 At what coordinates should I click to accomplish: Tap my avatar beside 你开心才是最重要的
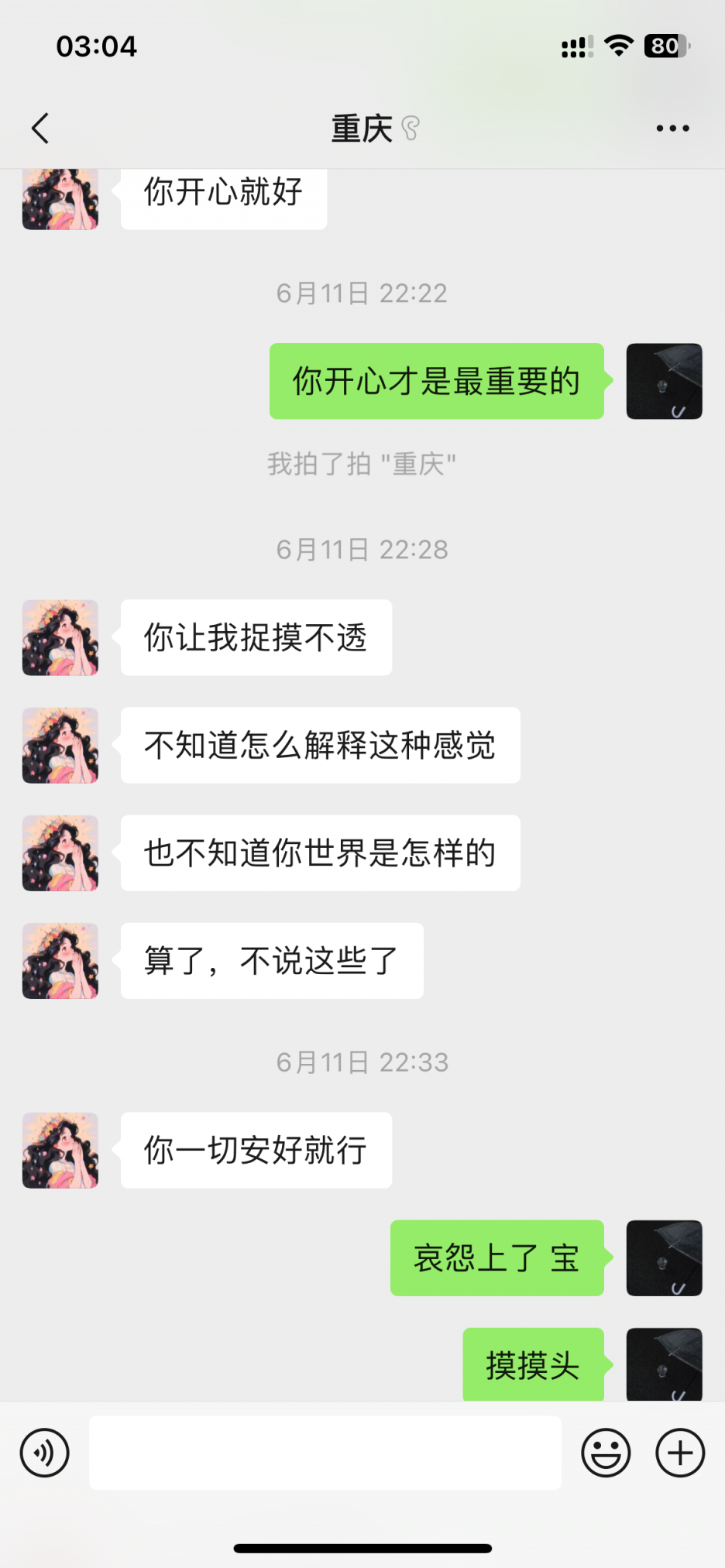pyautogui.click(x=664, y=381)
